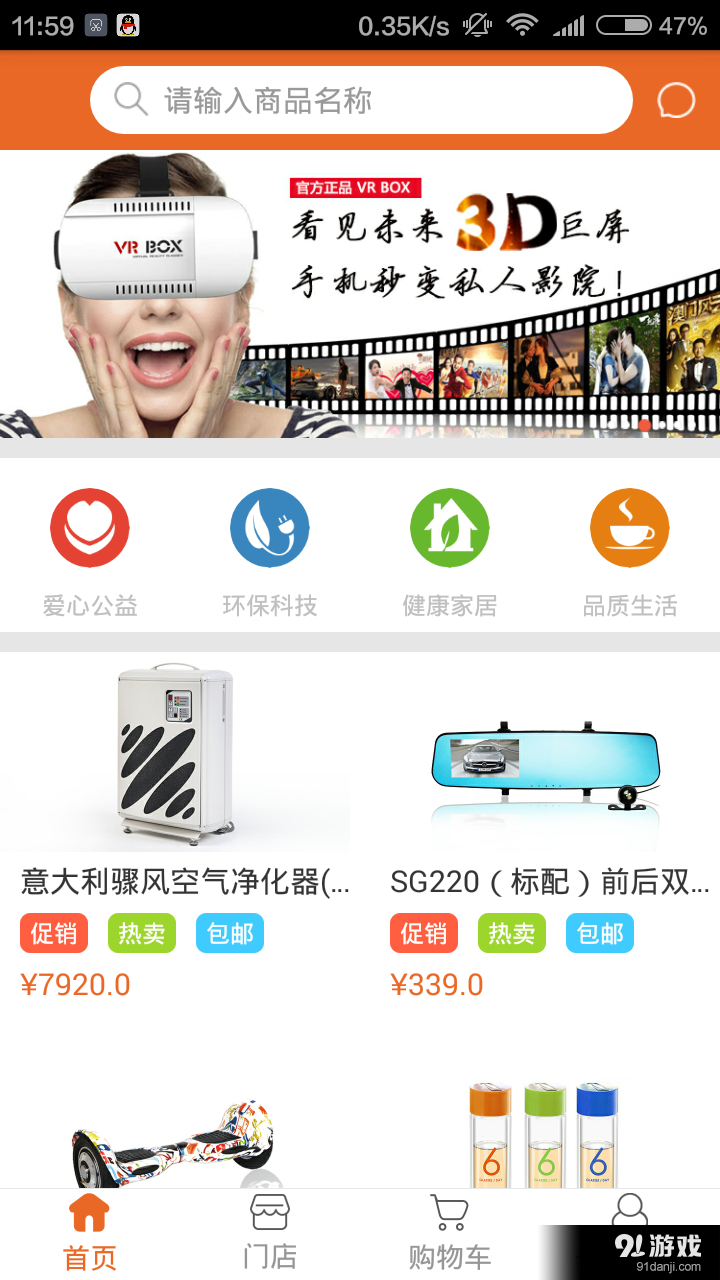Open the 热卖 hot-sale tag under SG220
720x1280 pixels.
511,933
